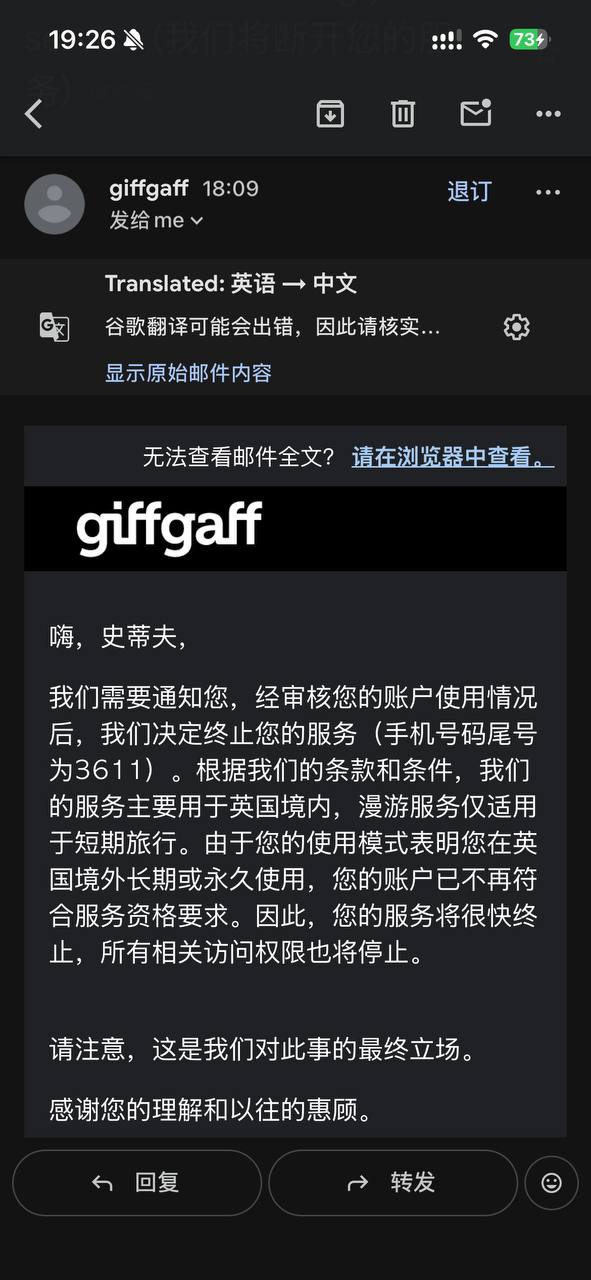Delete this email with the trash icon

(x=403, y=114)
